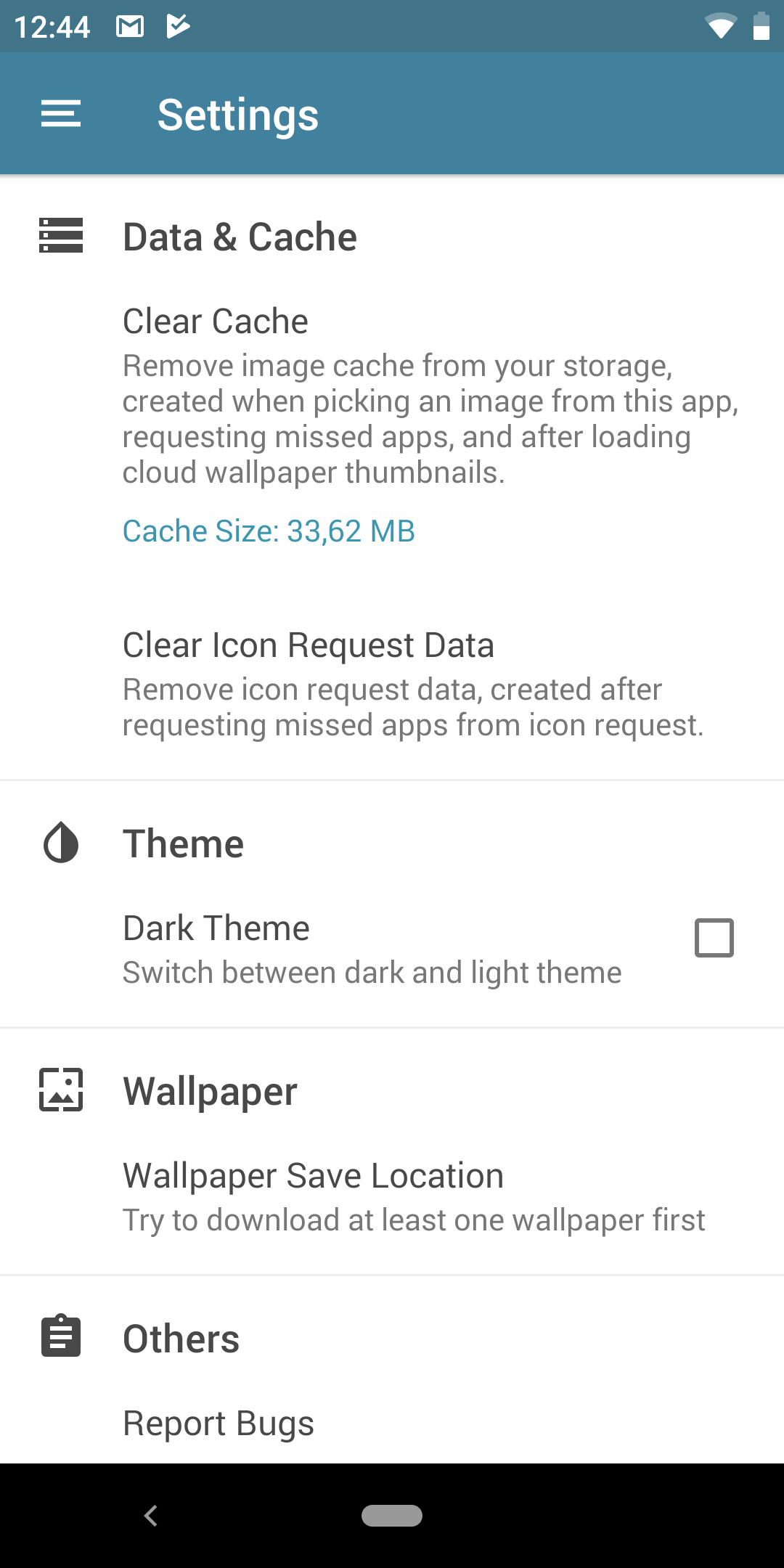Tap the Report Bugs row
The width and height of the screenshot is (784, 1568).
coord(392,1424)
